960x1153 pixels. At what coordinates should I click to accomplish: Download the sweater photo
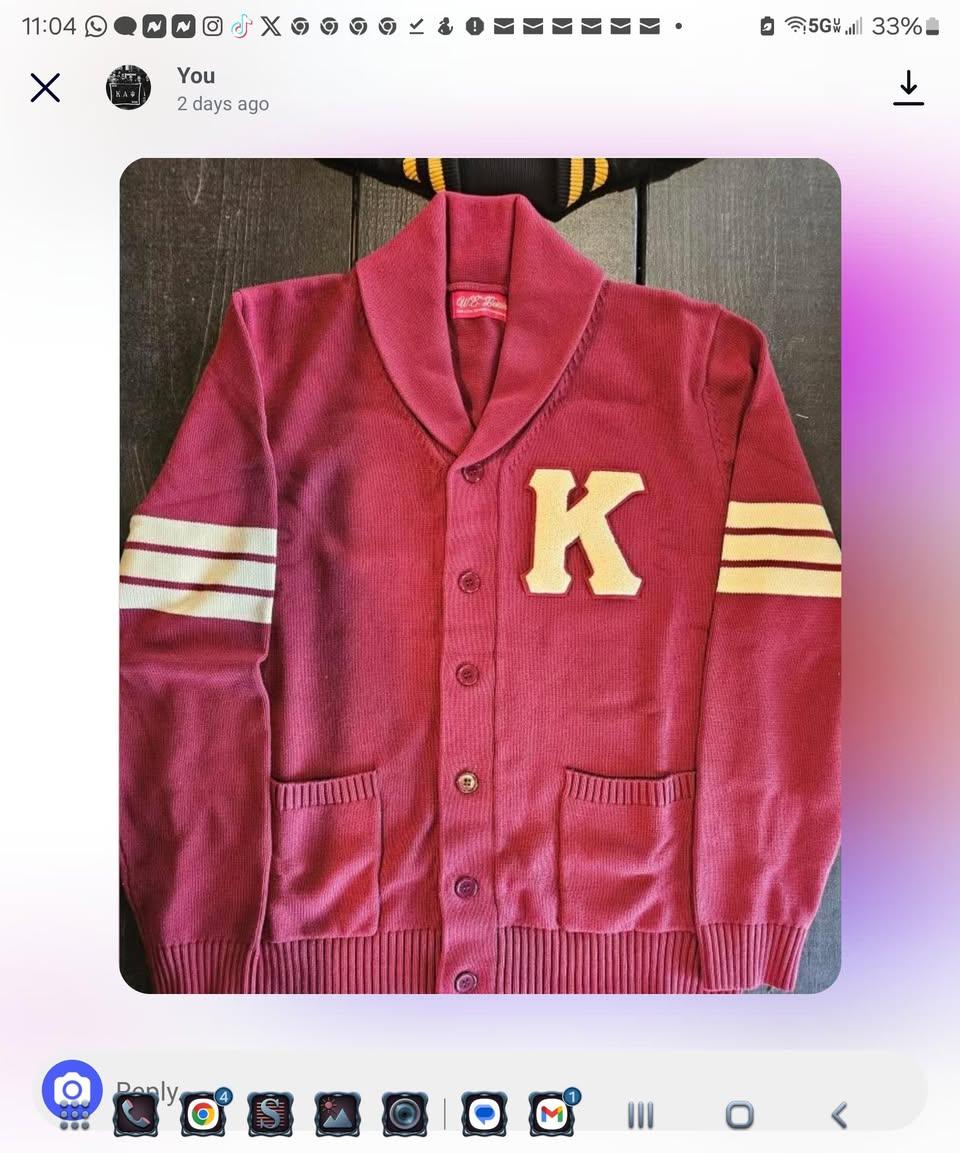(908, 88)
